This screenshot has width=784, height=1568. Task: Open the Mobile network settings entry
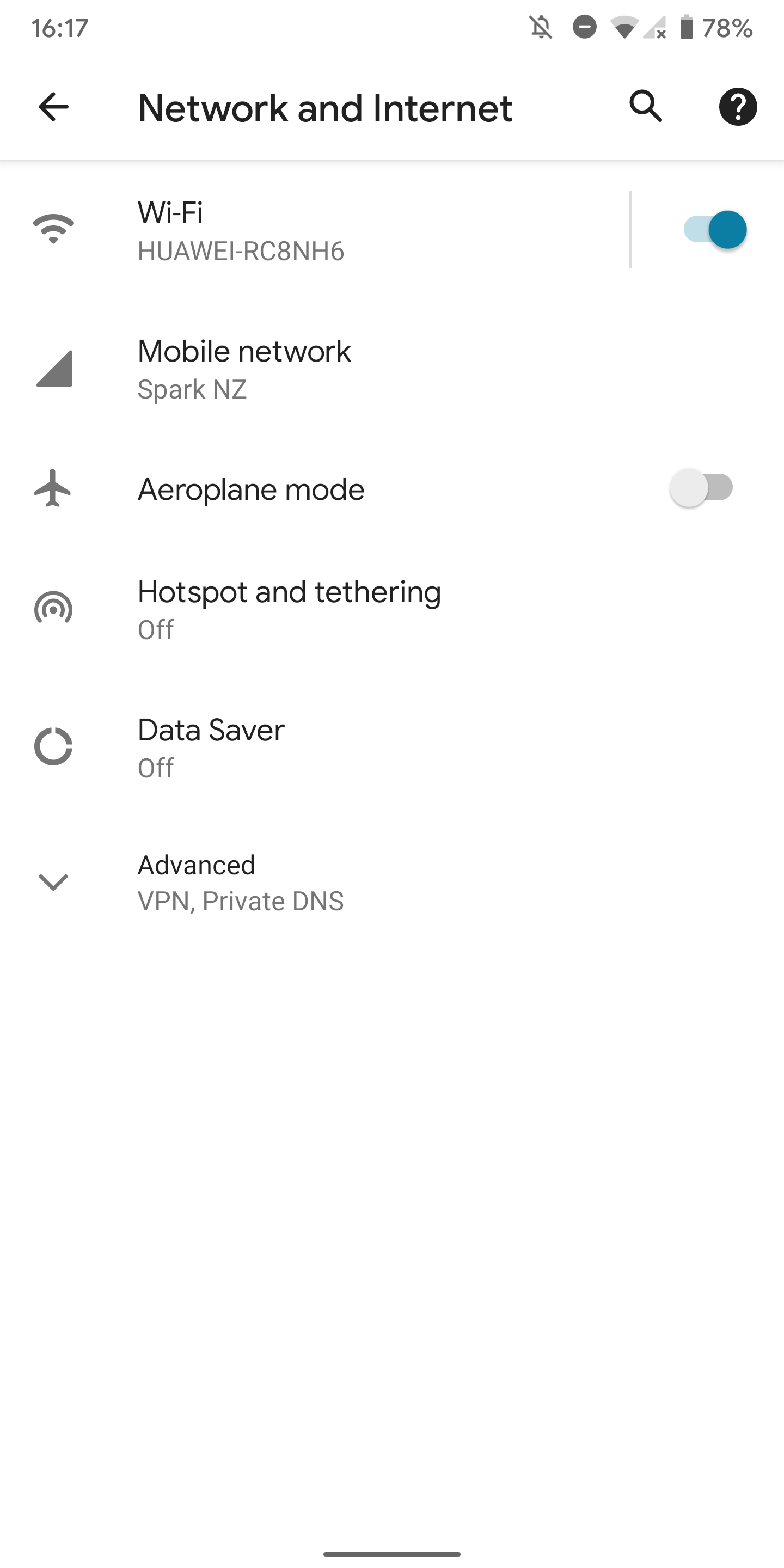[304, 367]
